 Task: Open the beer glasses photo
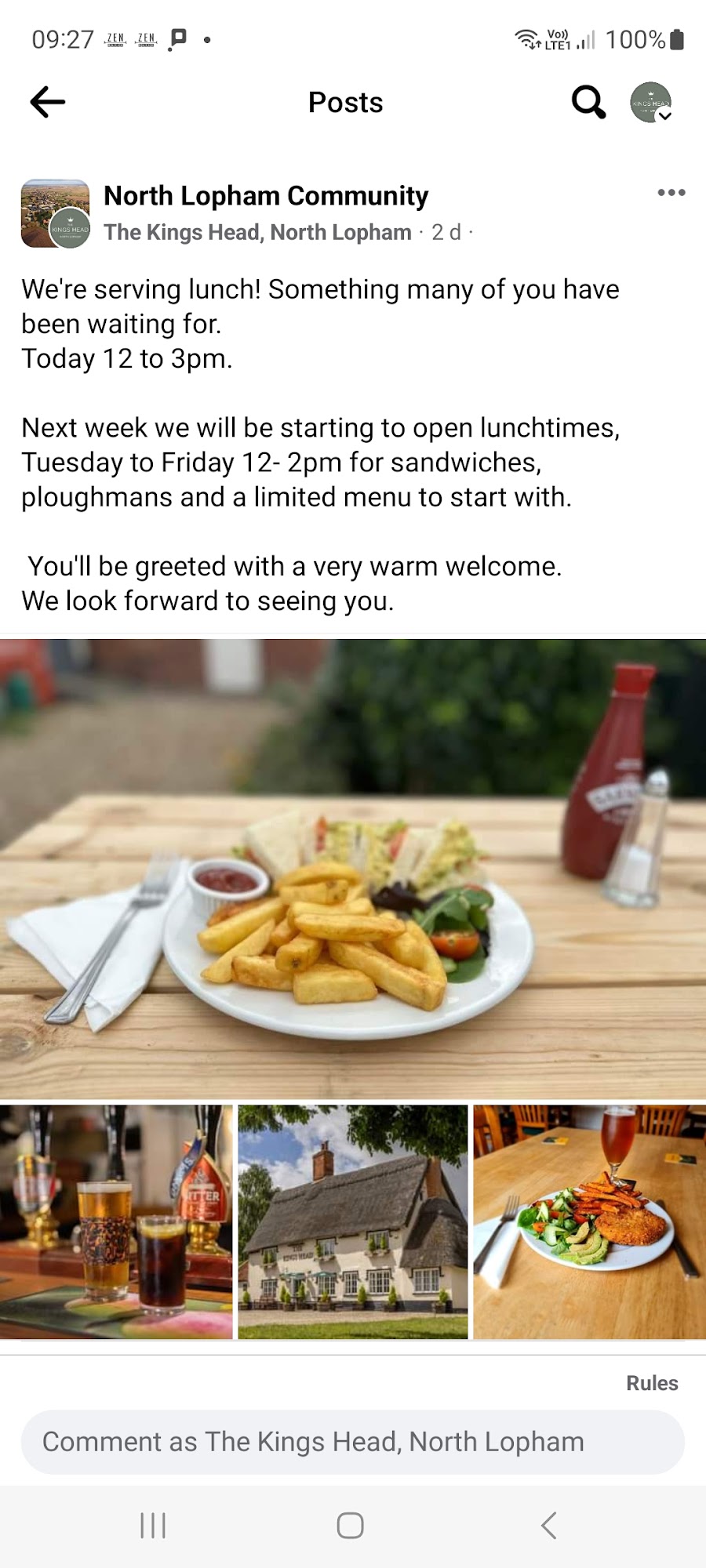(116, 1221)
